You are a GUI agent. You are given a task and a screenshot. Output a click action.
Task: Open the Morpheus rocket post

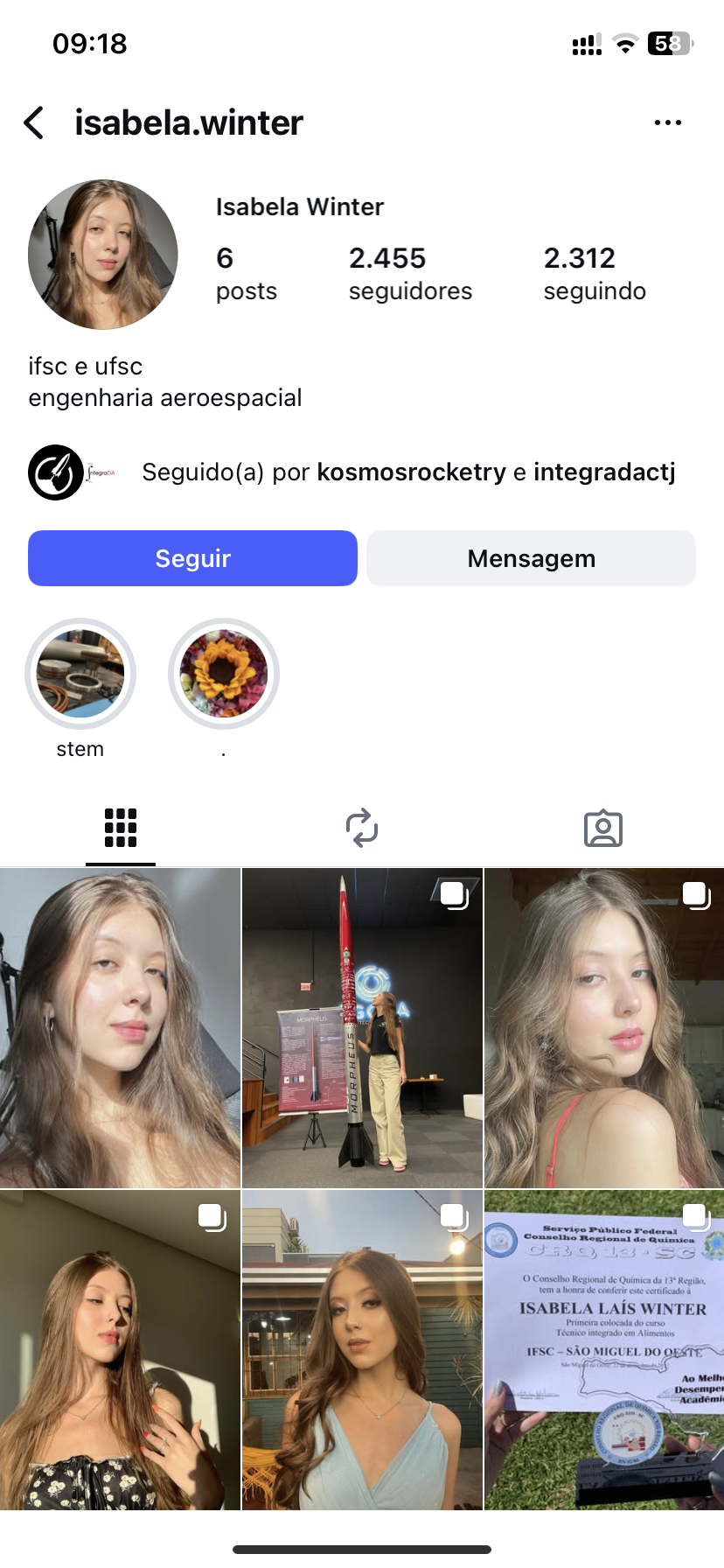coord(362,1028)
